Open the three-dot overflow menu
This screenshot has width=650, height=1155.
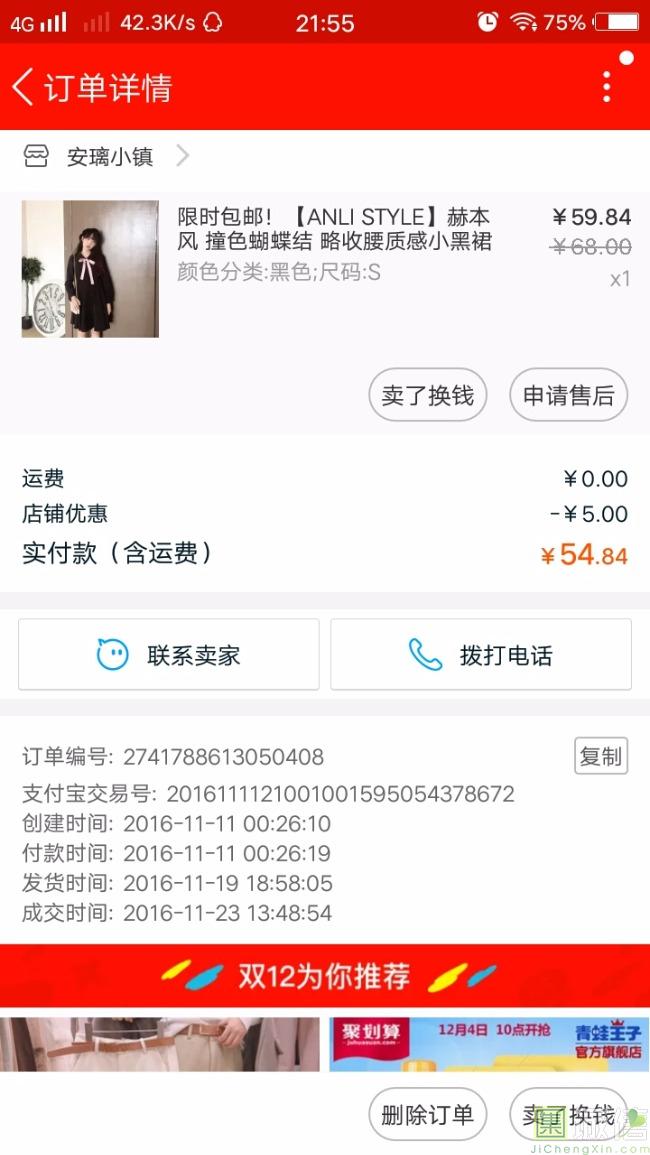pyautogui.click(x=606, y=87)
